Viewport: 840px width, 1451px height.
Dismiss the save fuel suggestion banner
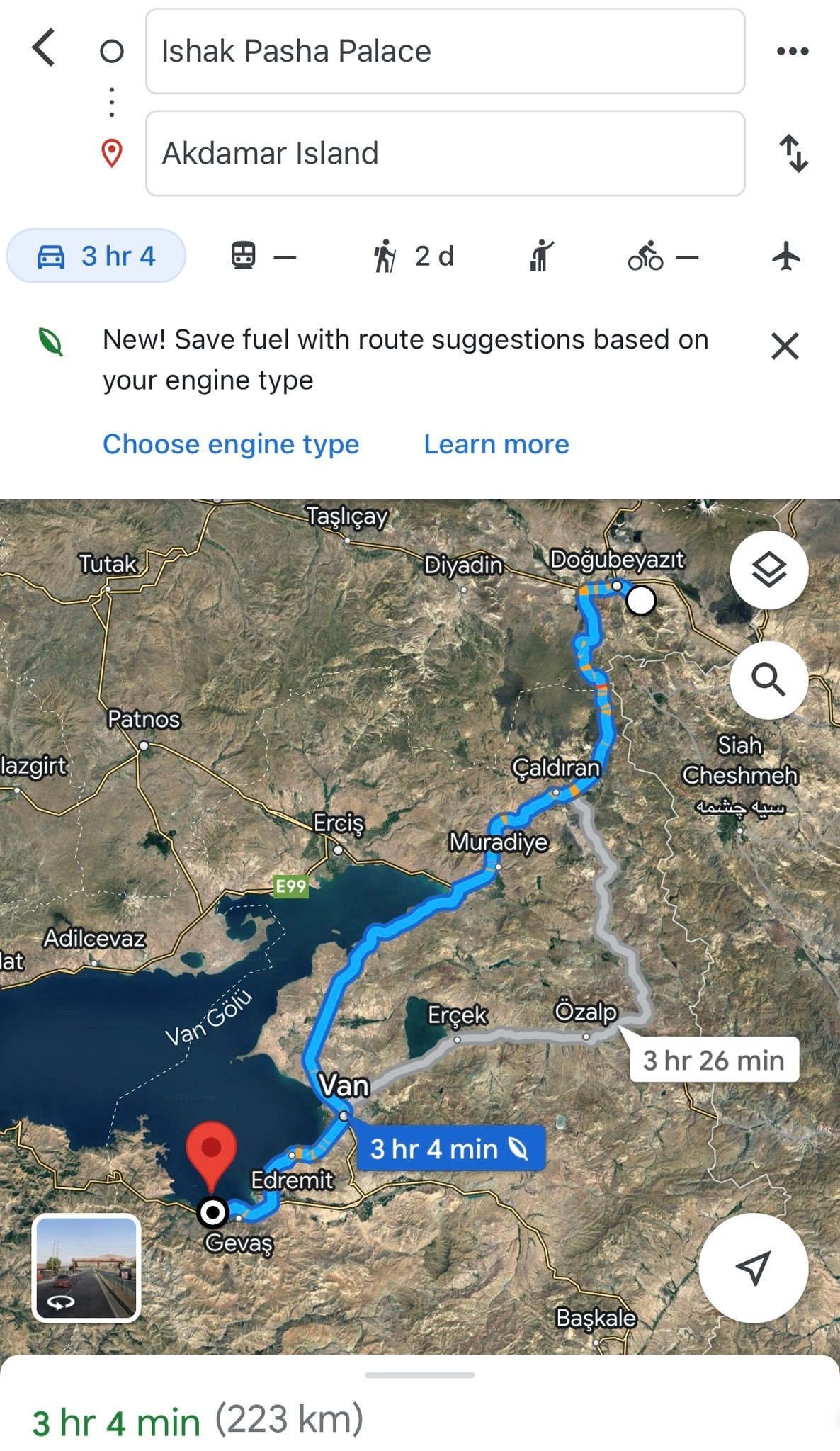click(x=785, y=346)
